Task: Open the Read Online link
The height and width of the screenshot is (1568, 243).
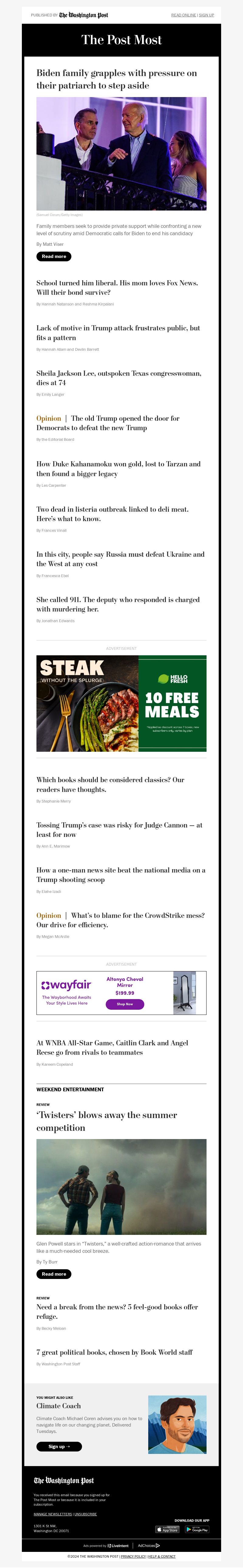Action: click(x=183, y=15)
